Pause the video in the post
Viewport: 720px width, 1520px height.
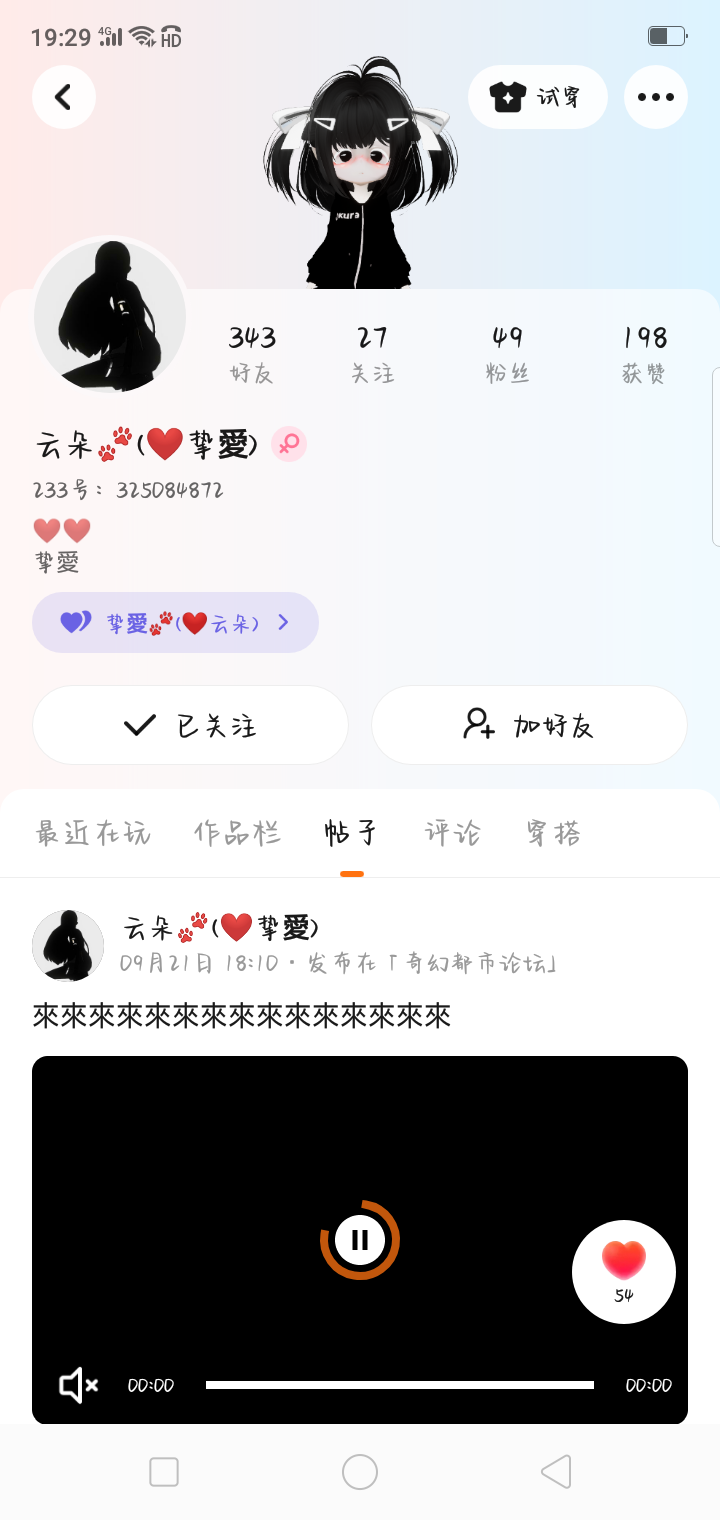tap(360, 1240)
